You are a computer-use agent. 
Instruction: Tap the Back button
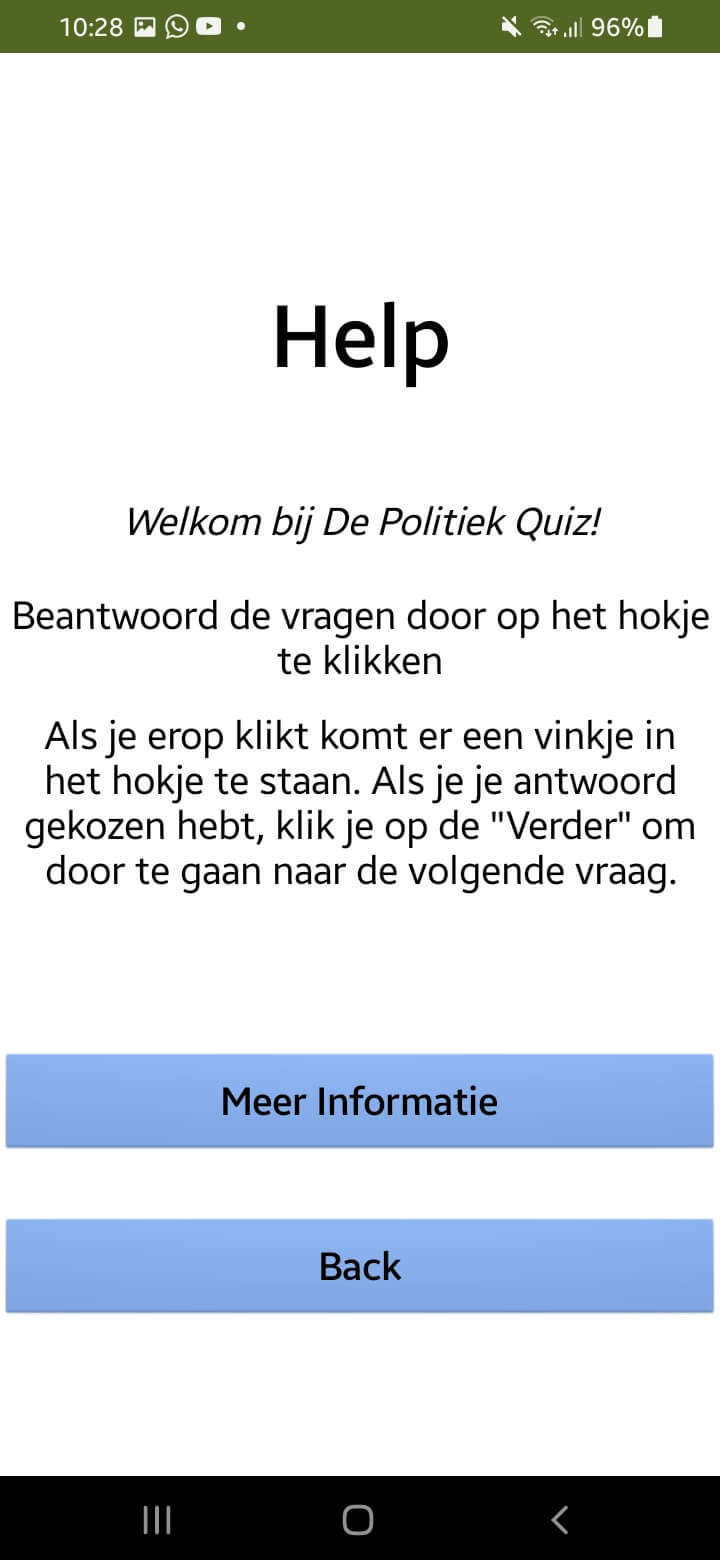point(359,1266)
